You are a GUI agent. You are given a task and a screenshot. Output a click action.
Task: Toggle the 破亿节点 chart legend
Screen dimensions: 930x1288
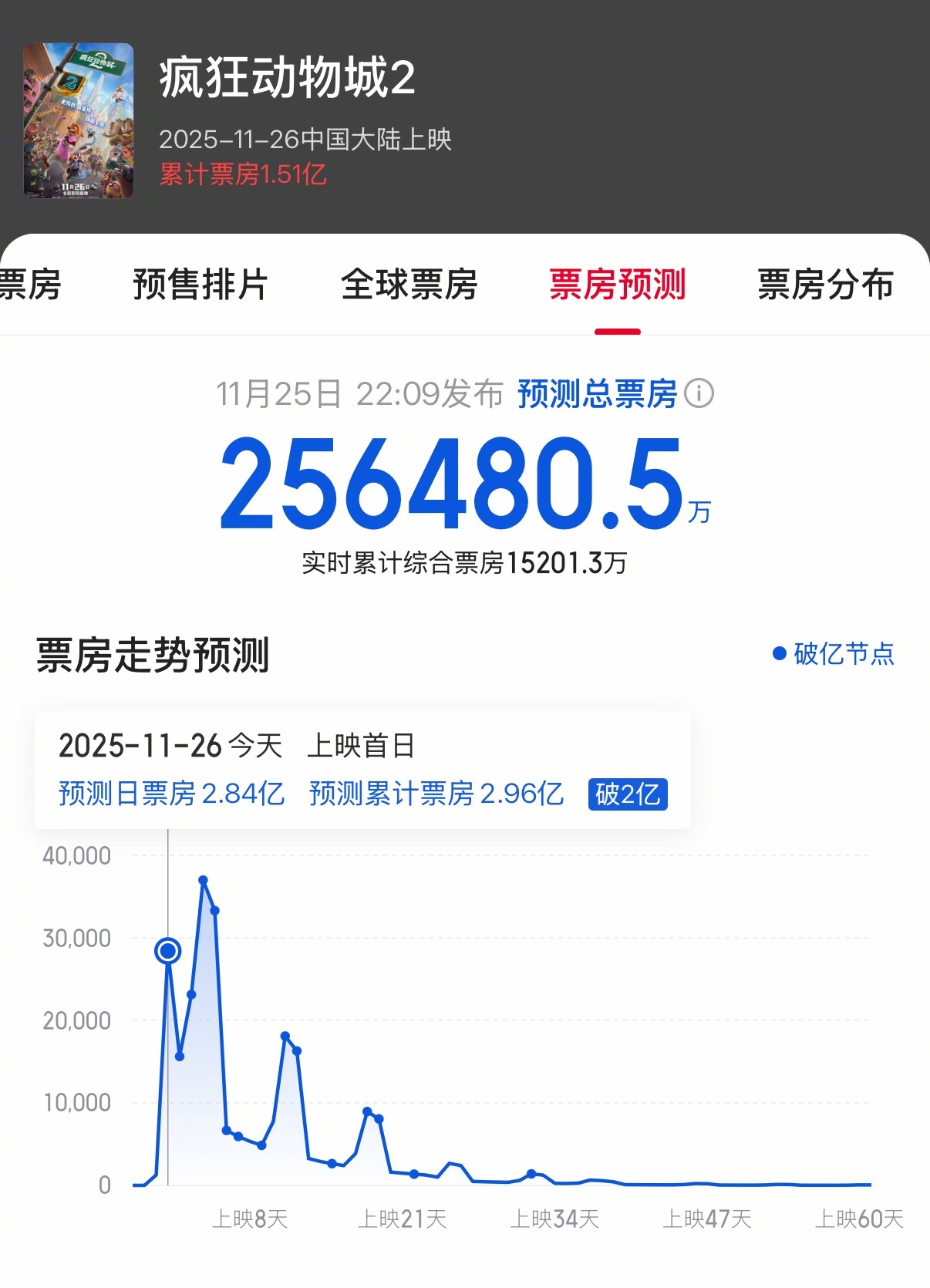tap(835, 653)
